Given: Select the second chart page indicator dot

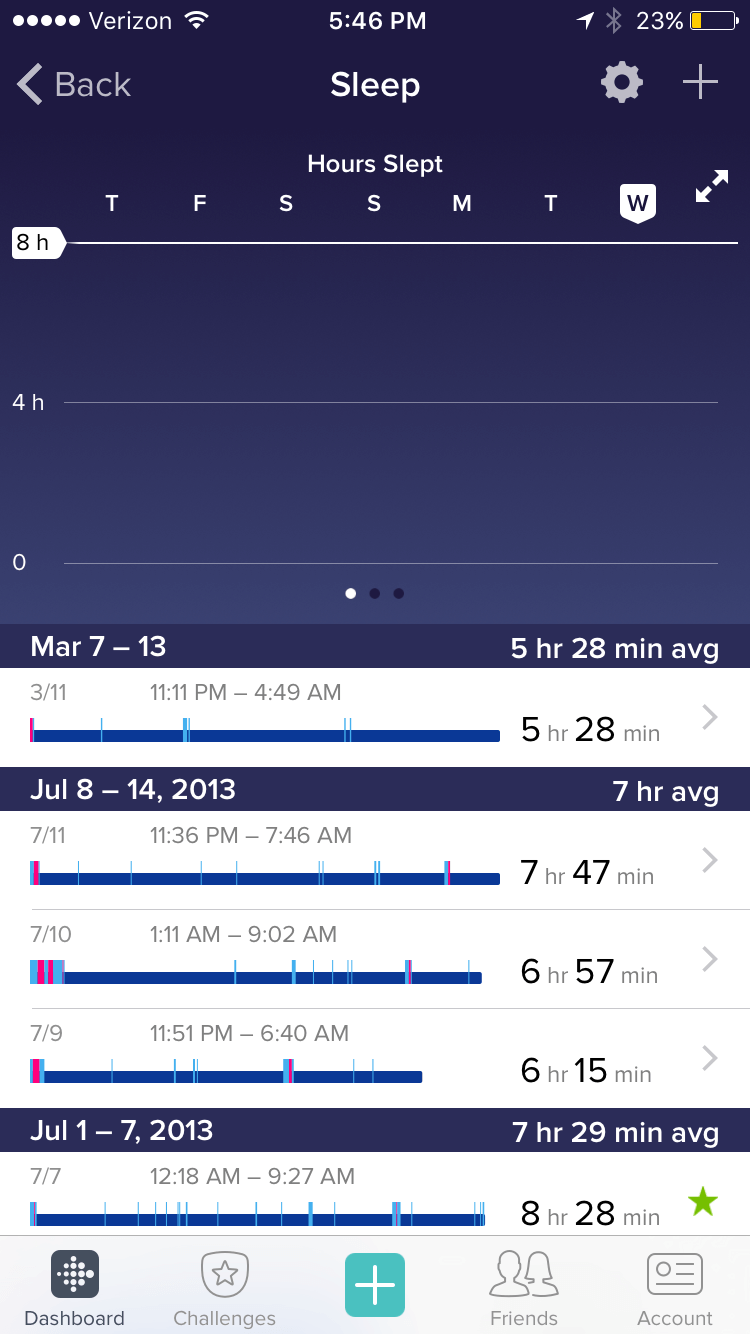Looking at the screenshot, I should (374, 593).
